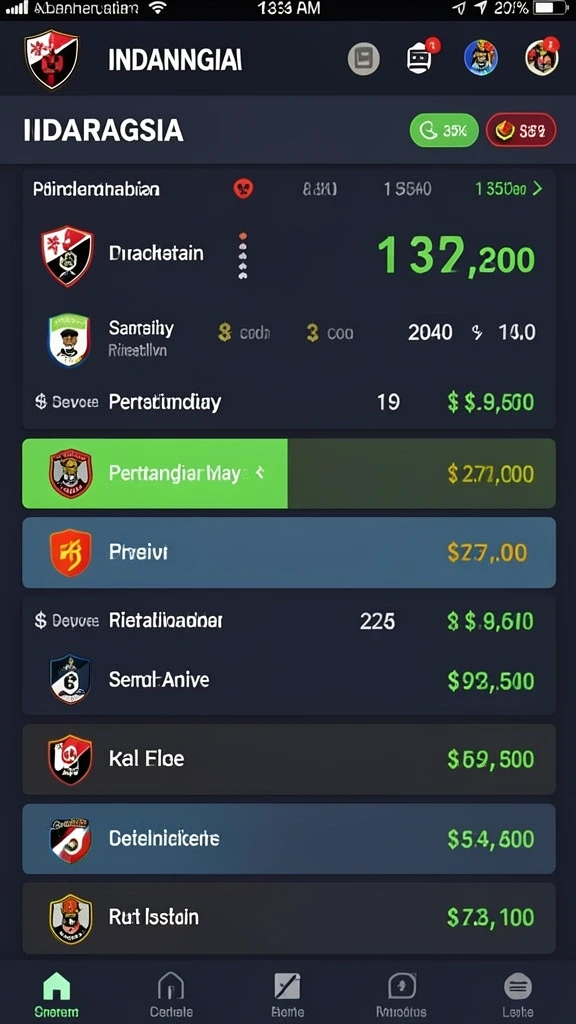Open the green chevron beside 1350
The image size is (576, 1024).
pos(537,189)
